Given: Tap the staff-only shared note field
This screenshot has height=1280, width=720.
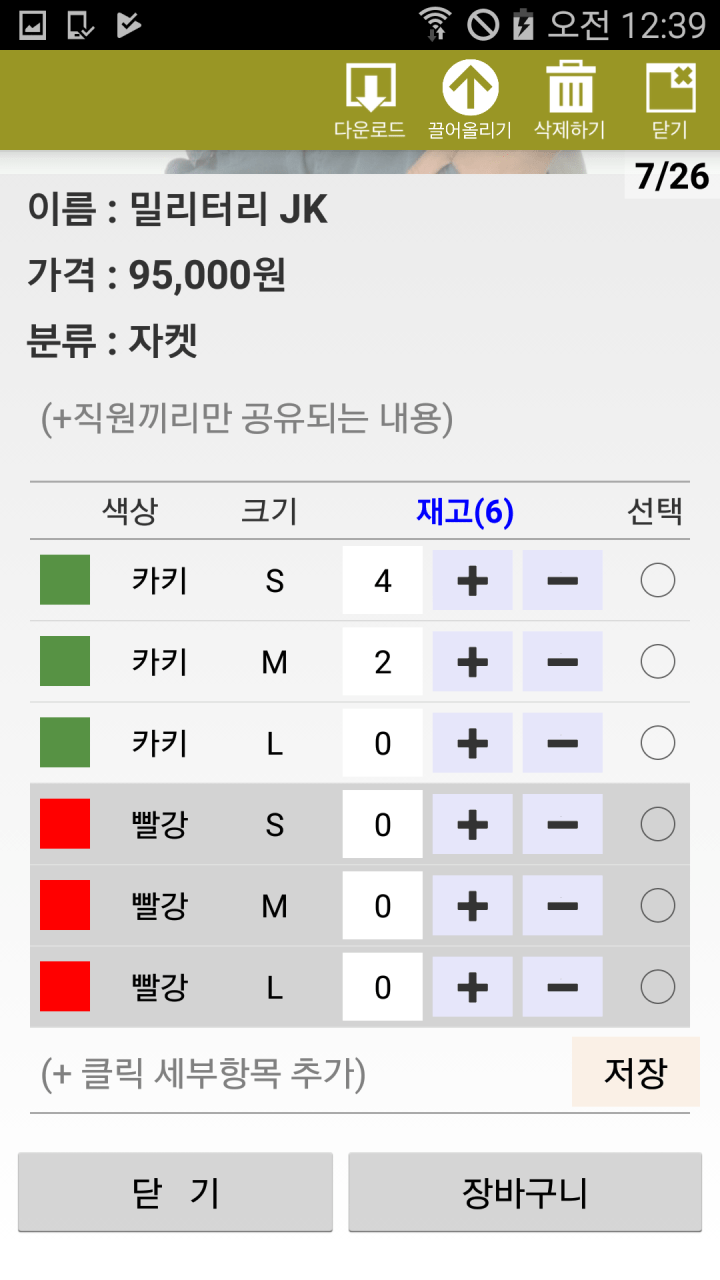Looking at the screenshot, I should (300, 419).
